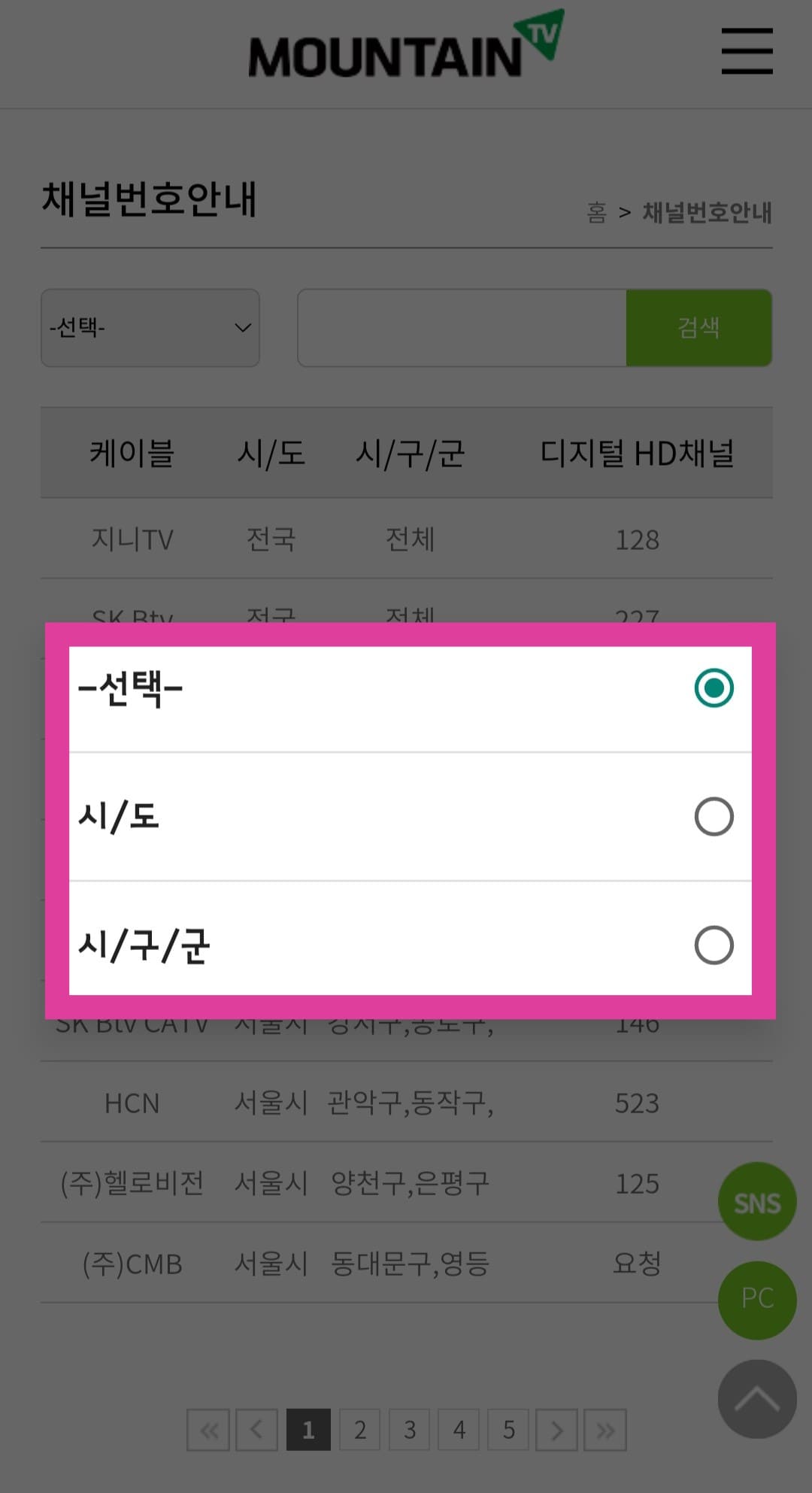Go to next page with single-right arrow

pyautogui.click(x=556, y=1430)
